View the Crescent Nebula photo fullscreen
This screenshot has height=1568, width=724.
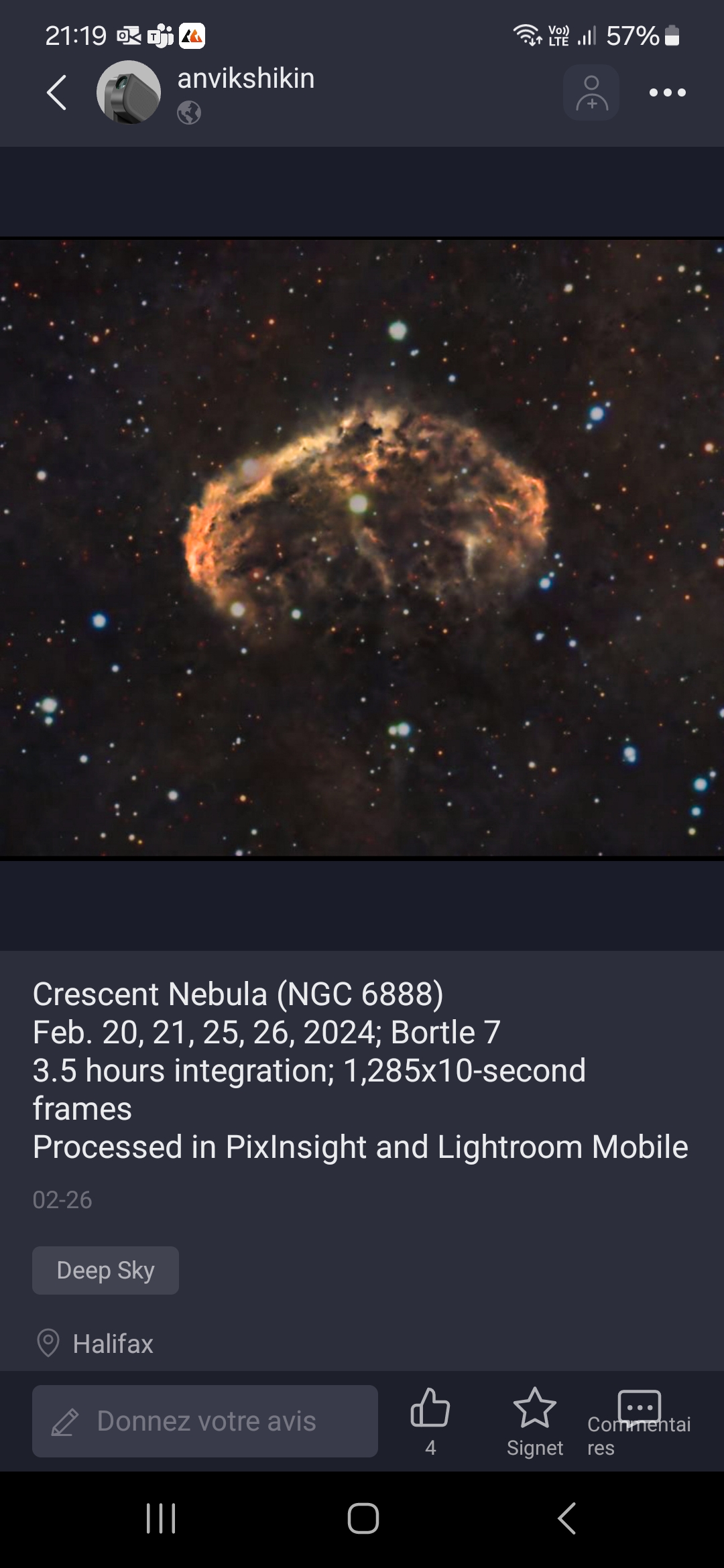[x=362, y=547]
